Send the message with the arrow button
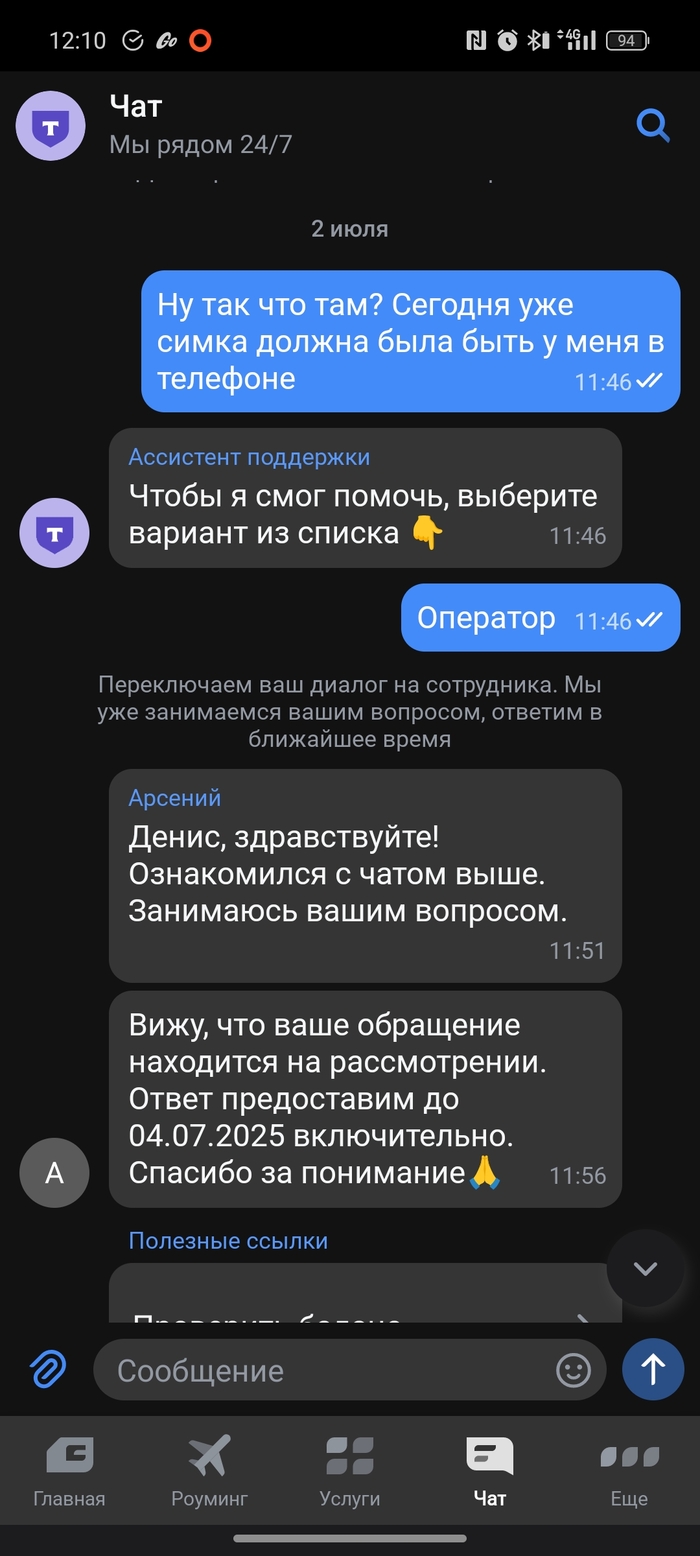700x1556 pixels. click(x=653, y=1369)
